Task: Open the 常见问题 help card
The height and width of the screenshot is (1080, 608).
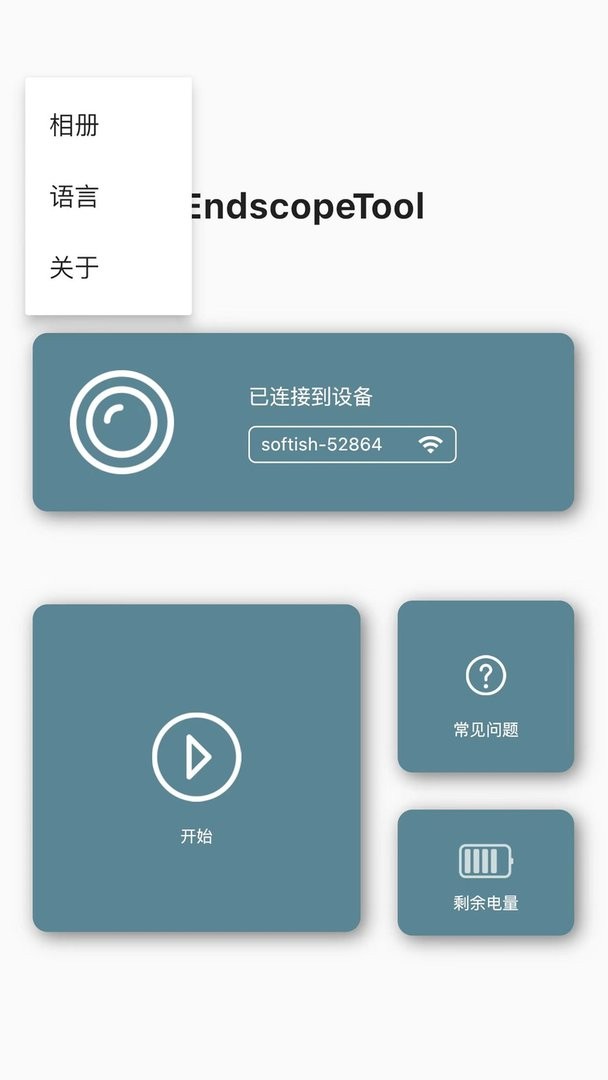Action: (x=486, y=687)
